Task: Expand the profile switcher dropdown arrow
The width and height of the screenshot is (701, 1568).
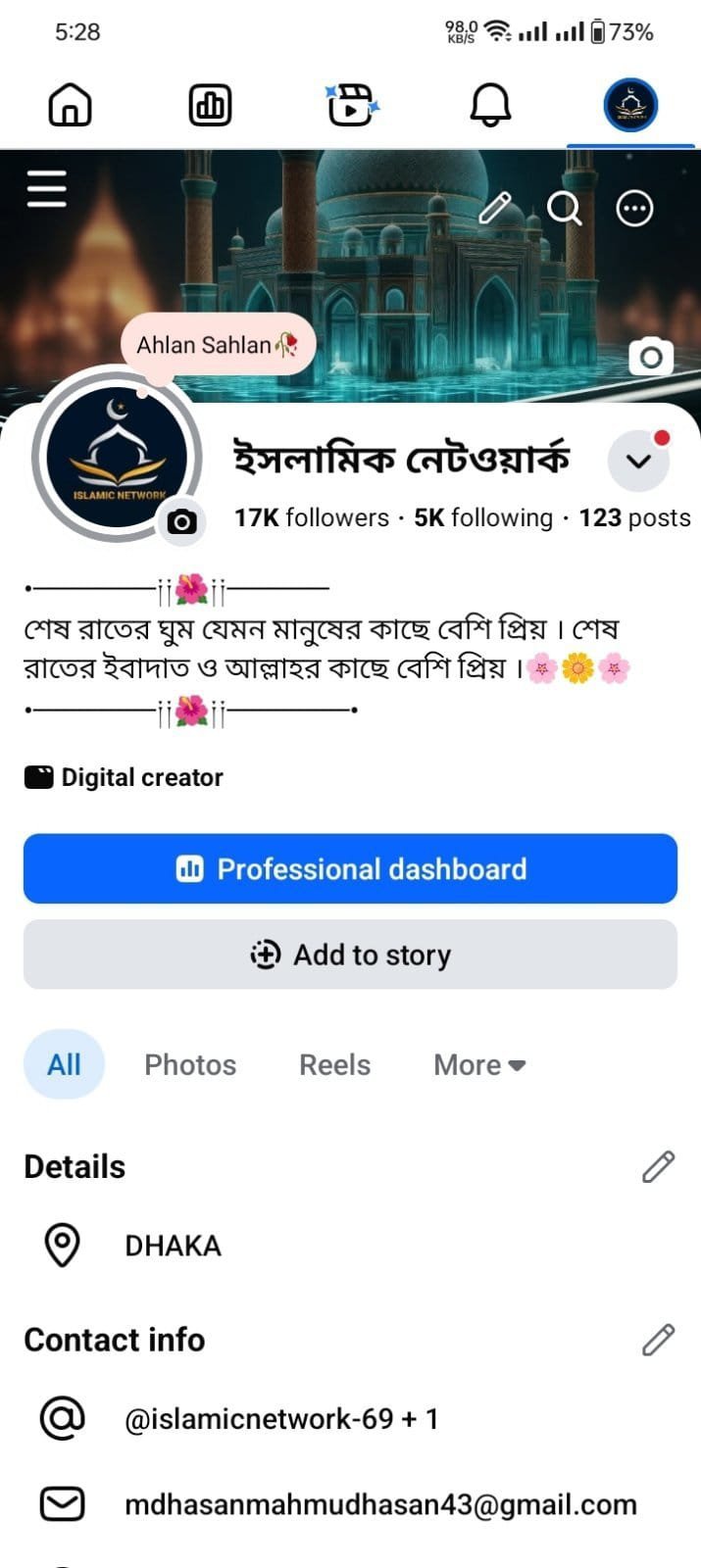Action: click(639, 461)
